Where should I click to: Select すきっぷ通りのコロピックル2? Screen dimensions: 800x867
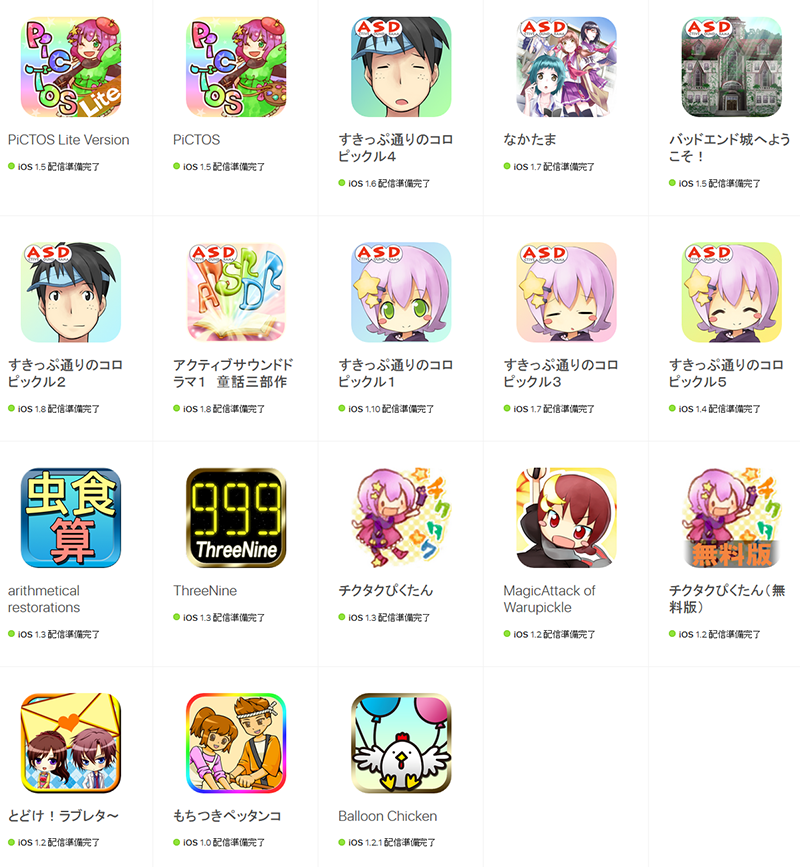70,293
